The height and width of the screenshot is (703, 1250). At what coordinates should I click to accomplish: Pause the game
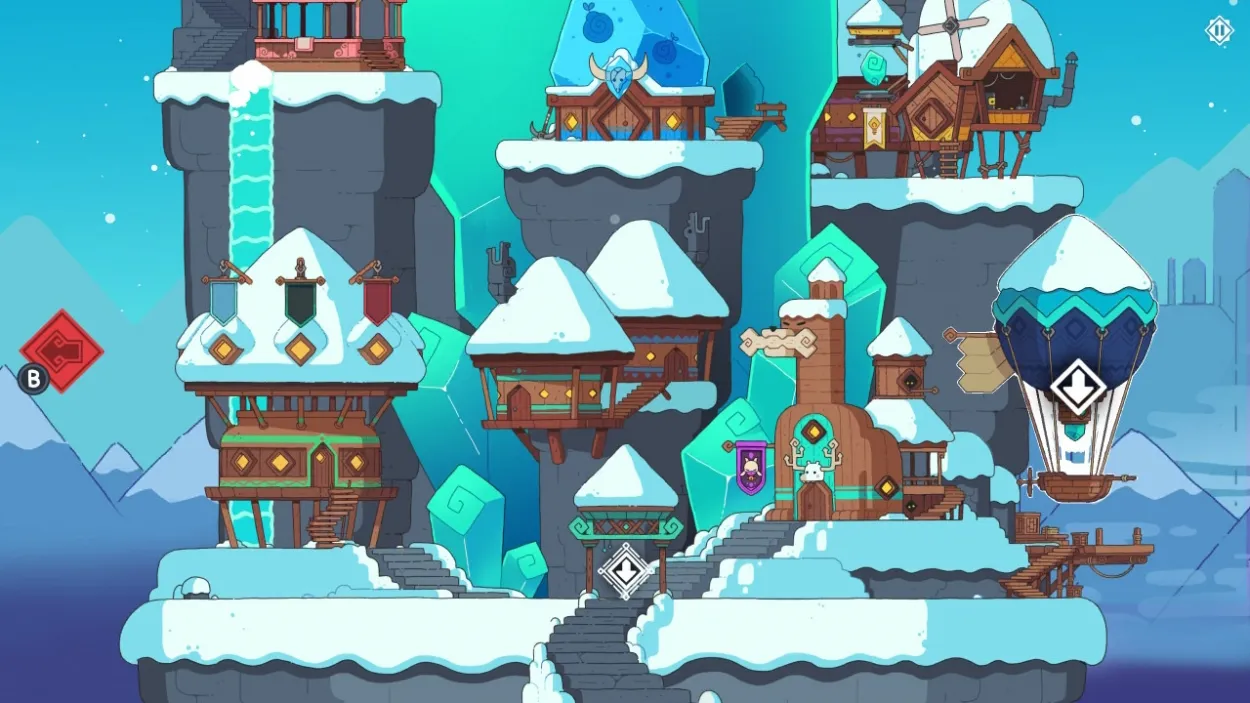tap(1219, 31)
